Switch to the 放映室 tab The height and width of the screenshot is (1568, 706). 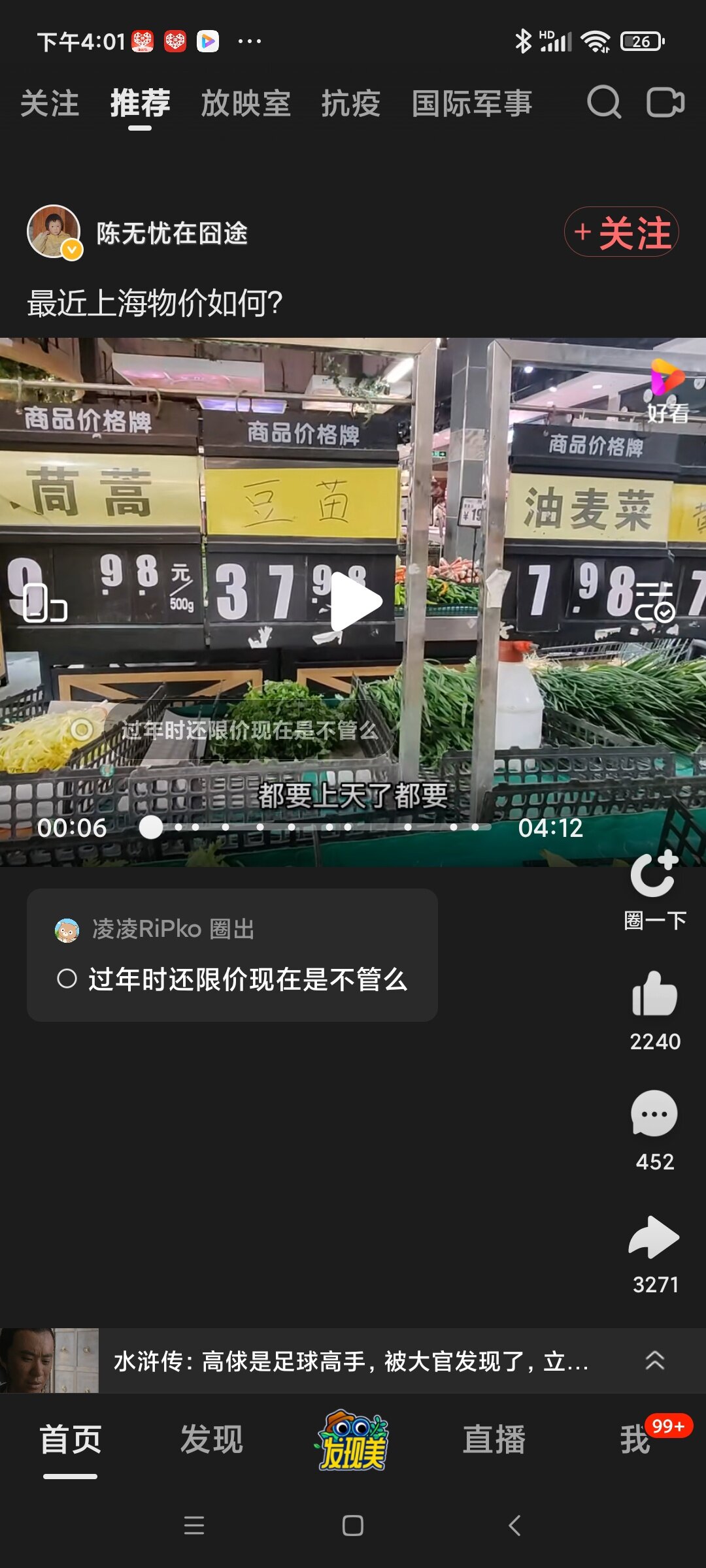[x=246, y=104]
